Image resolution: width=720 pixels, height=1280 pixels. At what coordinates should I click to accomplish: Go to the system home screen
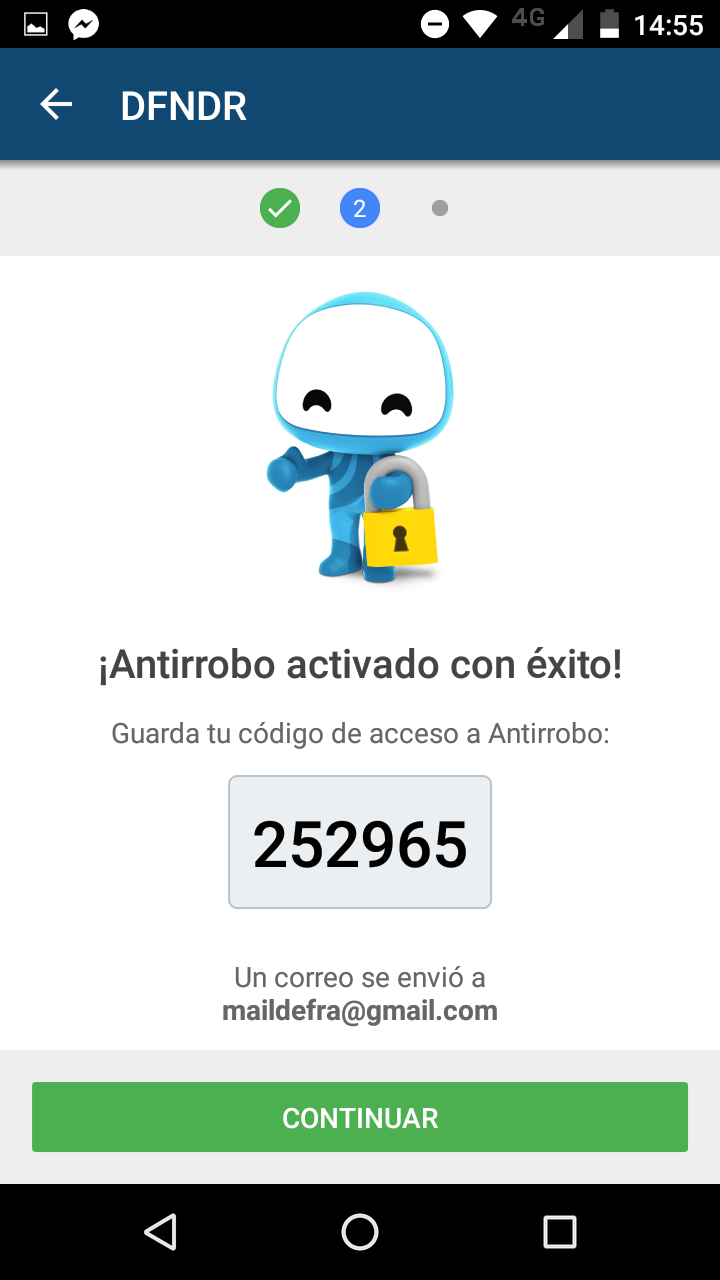(x=360, y=1232)
